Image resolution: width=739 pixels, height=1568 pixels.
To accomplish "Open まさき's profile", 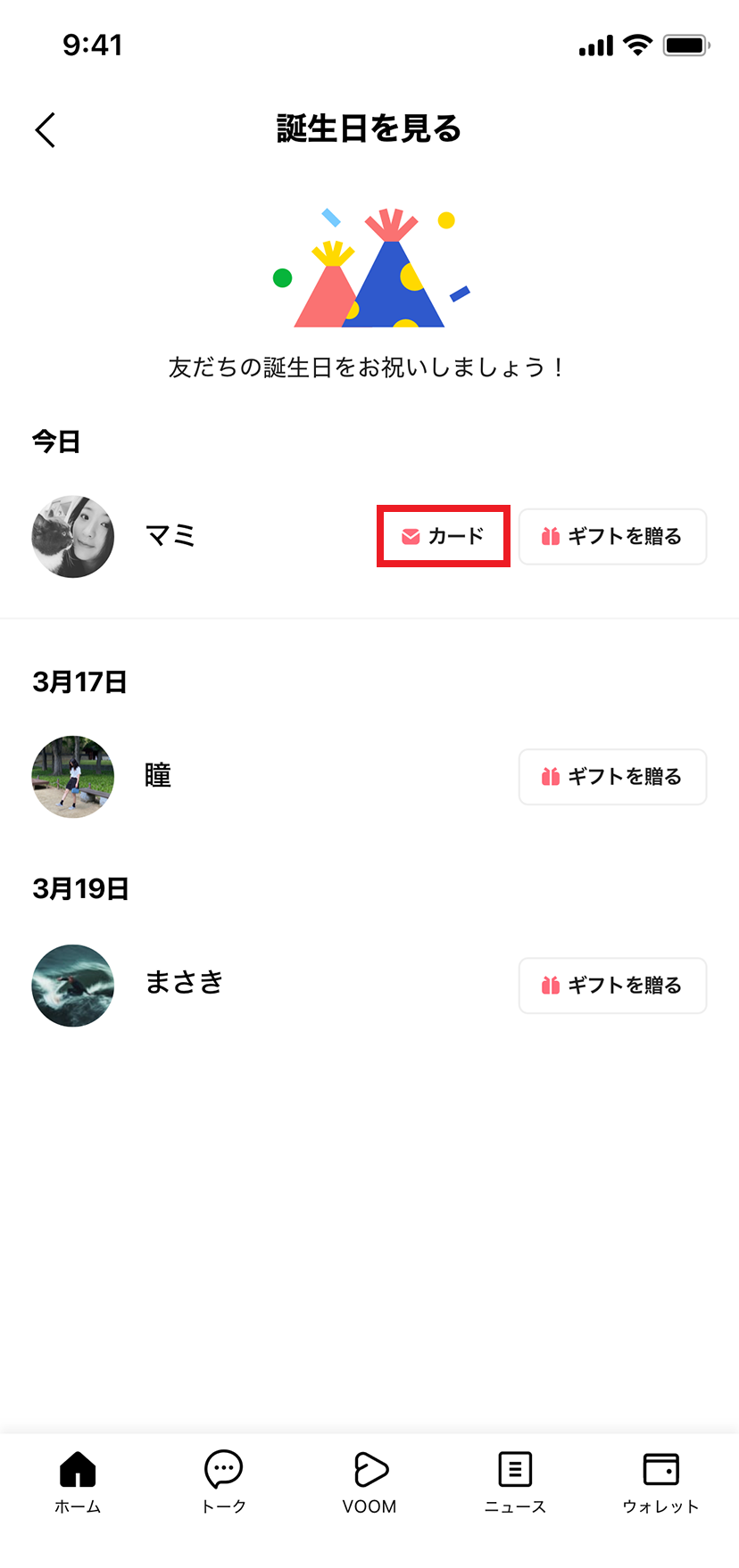I will coord(73,986).
